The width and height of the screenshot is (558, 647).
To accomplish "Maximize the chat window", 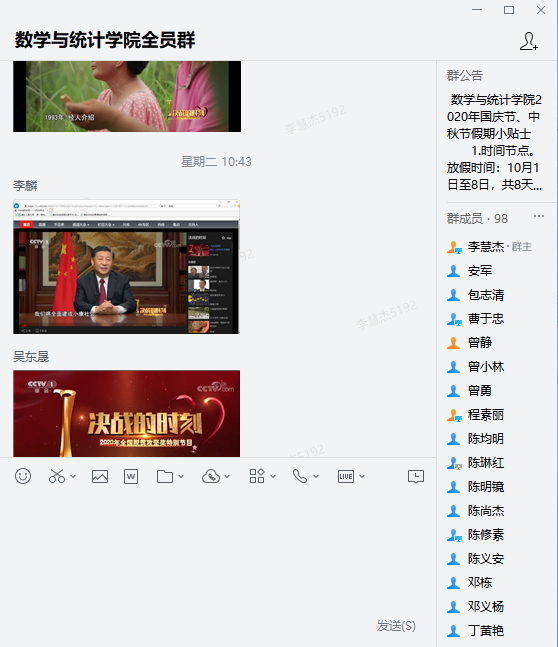I will (509, 10).
